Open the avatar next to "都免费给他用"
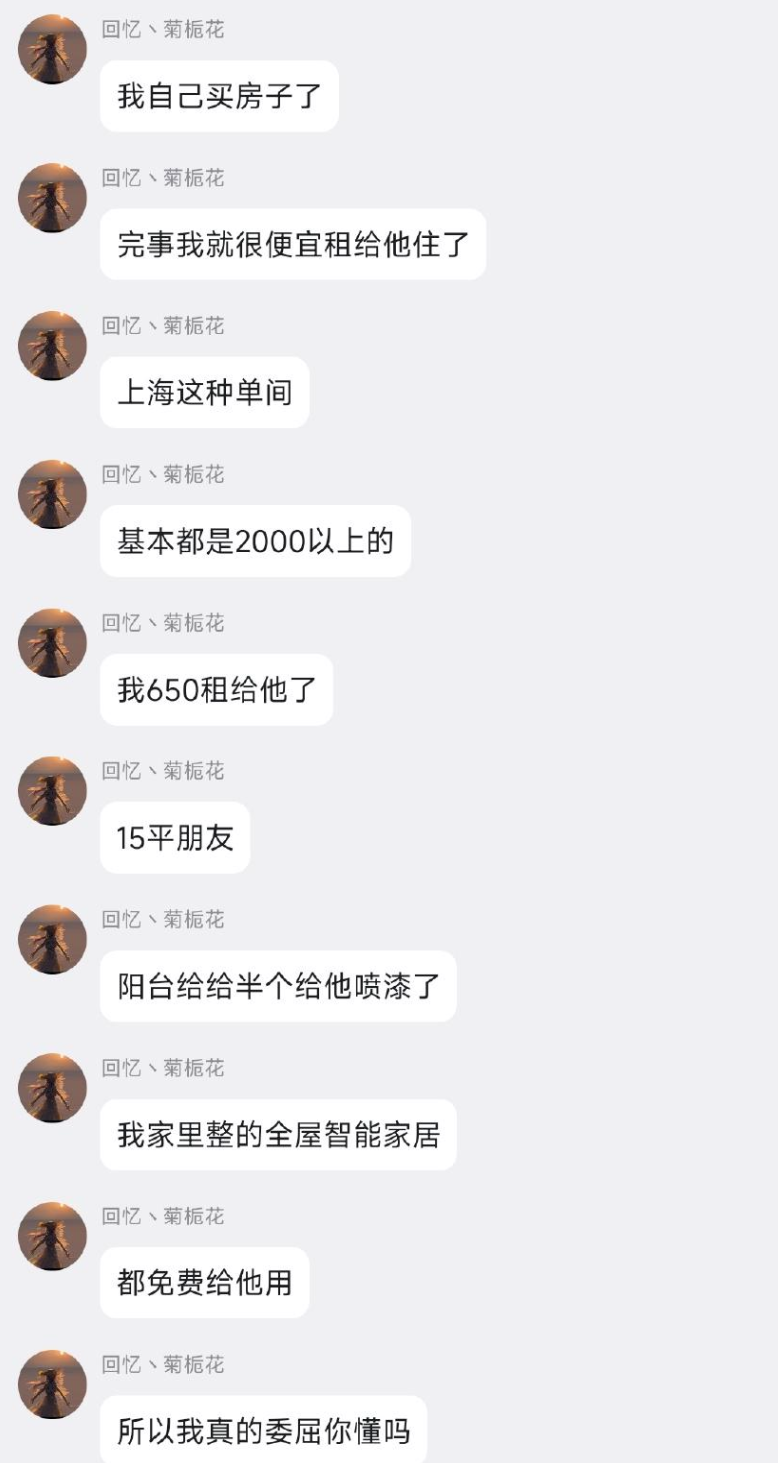The image size is (778, 1463). (52, 1237)
